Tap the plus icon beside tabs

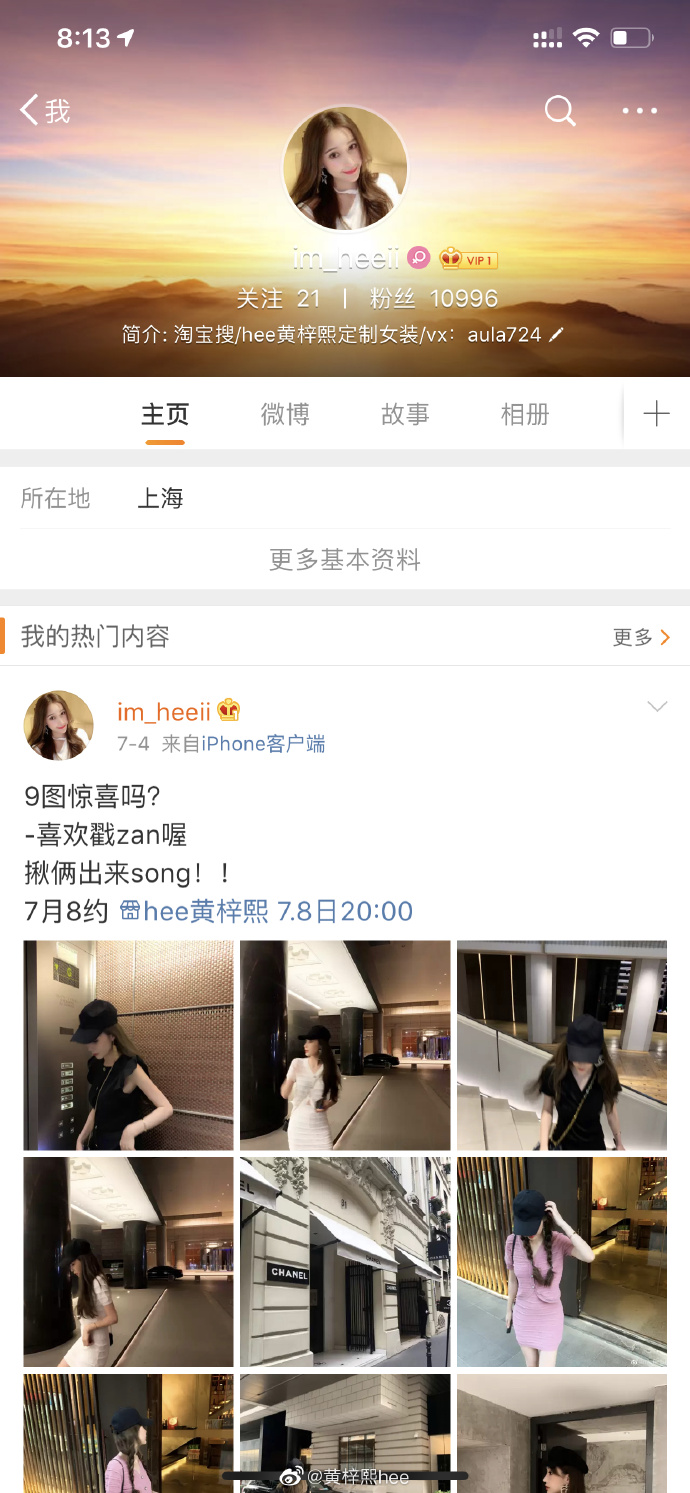point(656,414)
